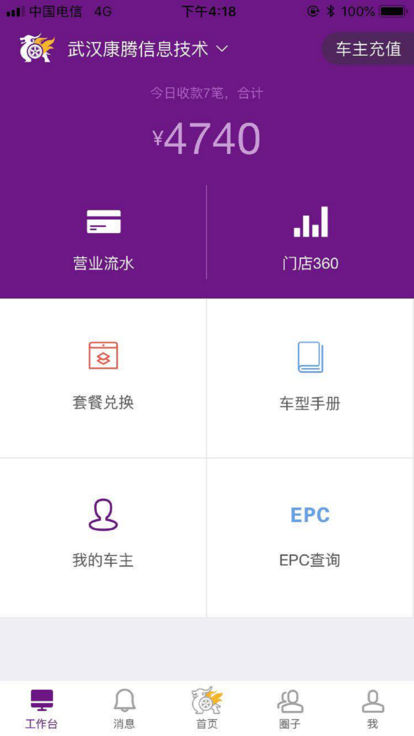The height and width of the screenshot is (736, 414).
Task: Switch to the 圈子 tab
Action: coord(290,709)
